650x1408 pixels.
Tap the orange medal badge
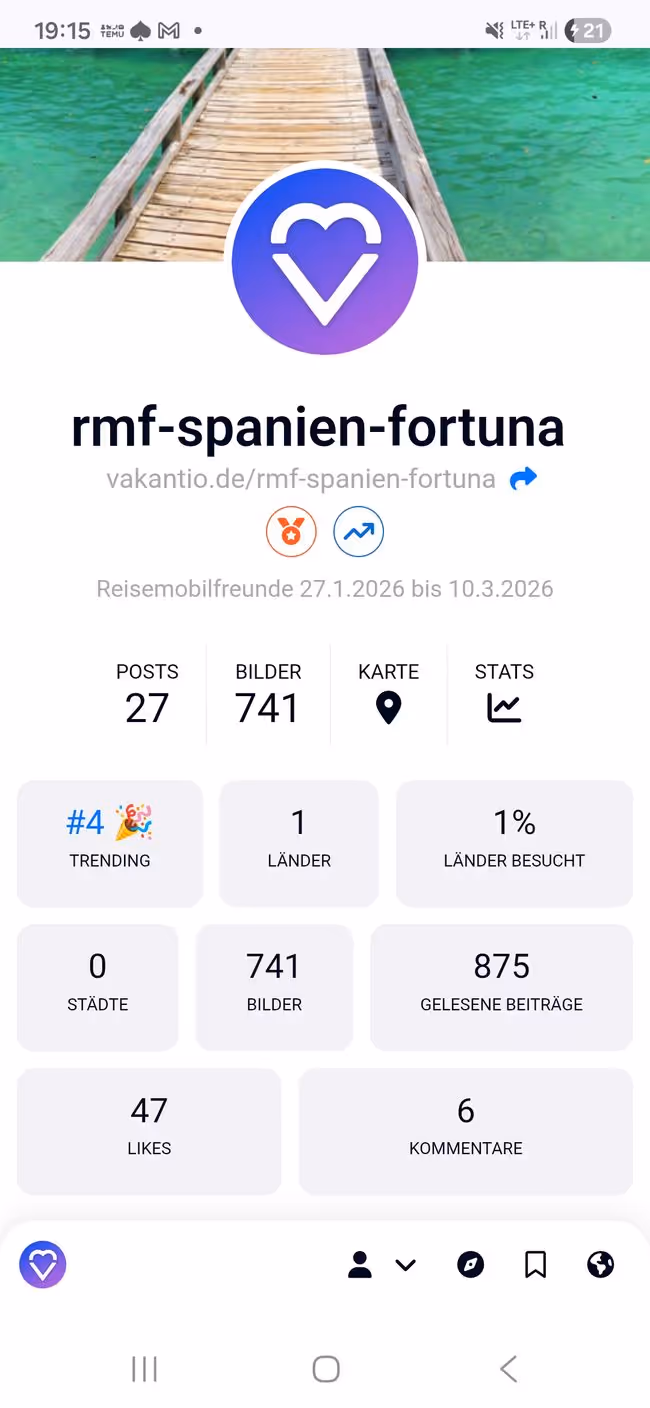tap(291, 532)
